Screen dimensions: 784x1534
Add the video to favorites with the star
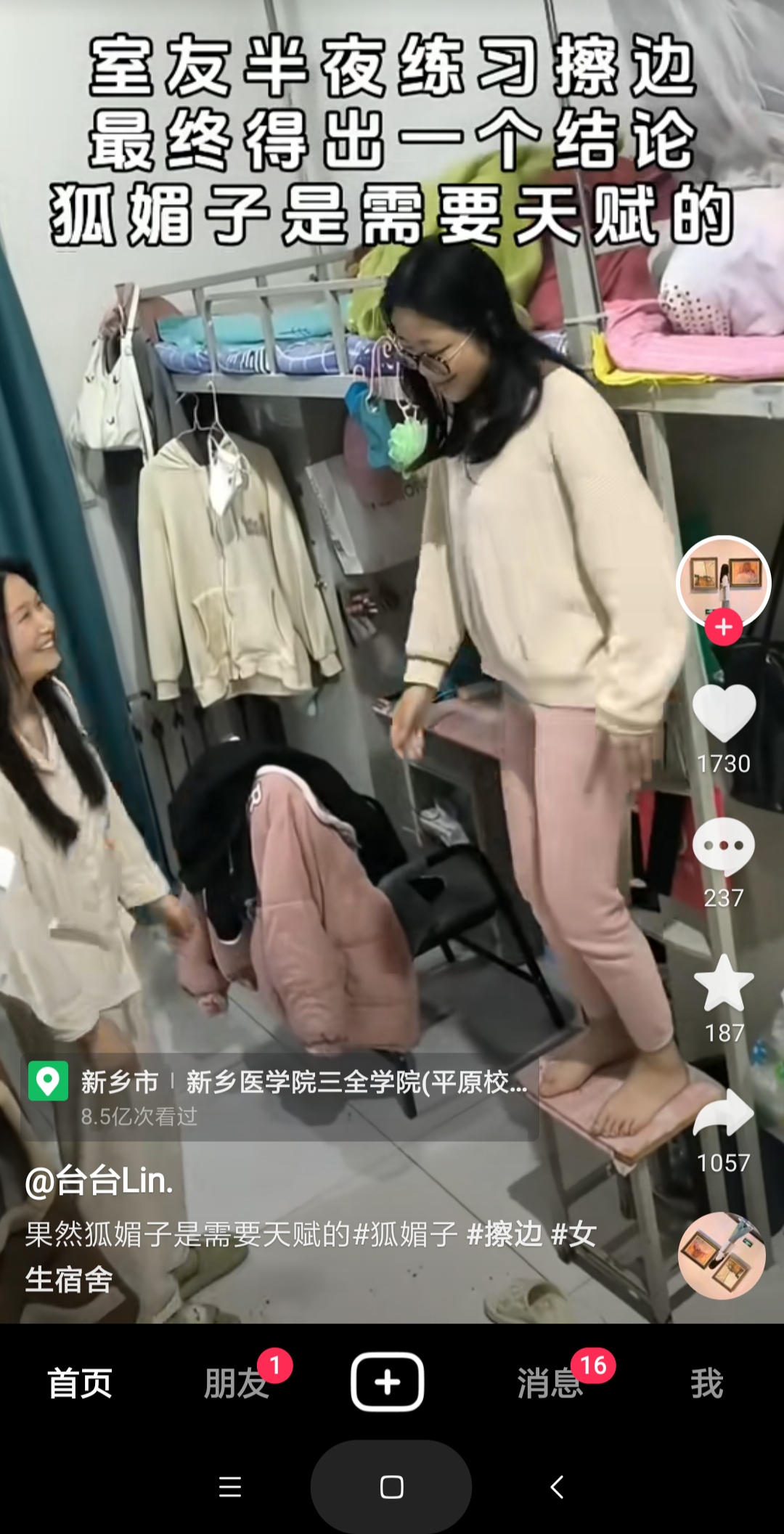tap(724, 984)
